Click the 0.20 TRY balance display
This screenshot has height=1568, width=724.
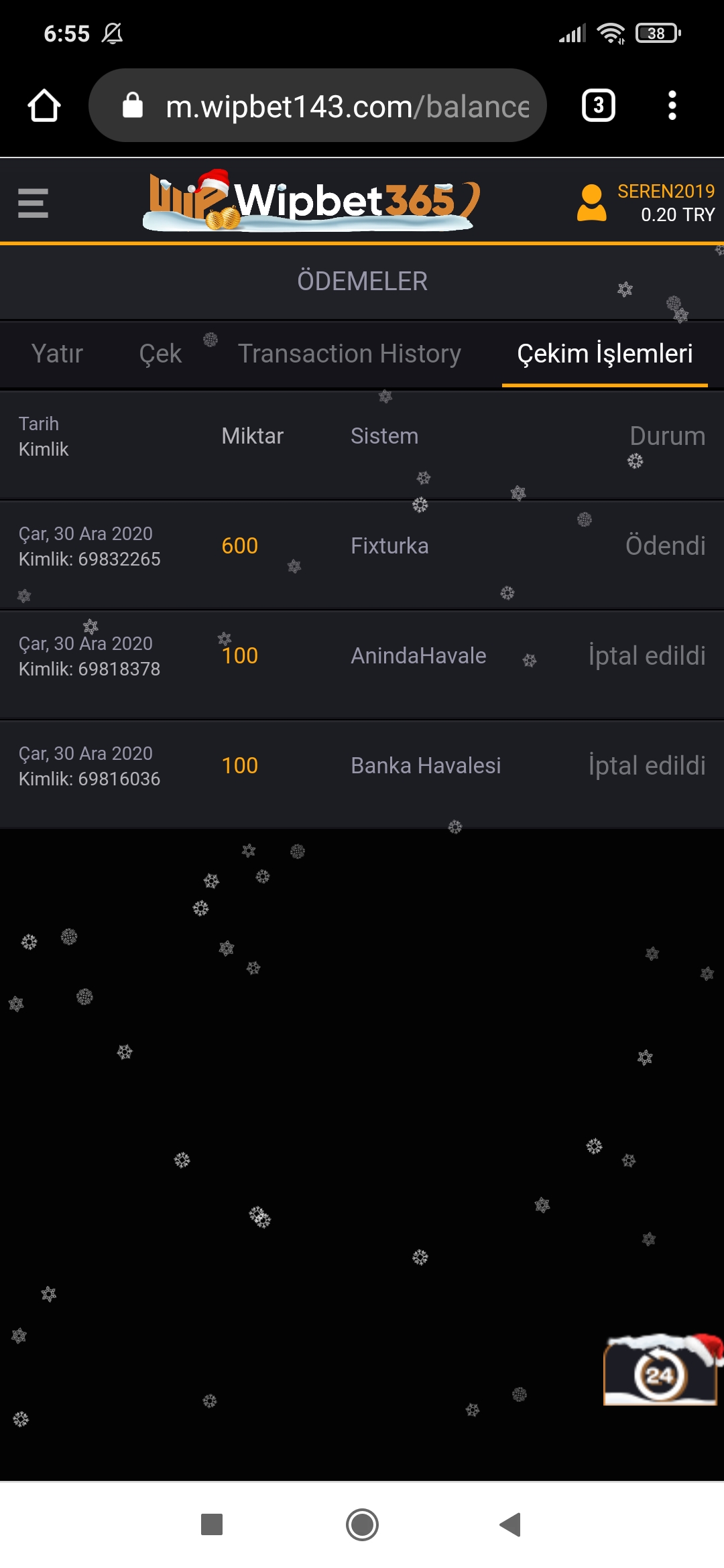coord(678,215)
